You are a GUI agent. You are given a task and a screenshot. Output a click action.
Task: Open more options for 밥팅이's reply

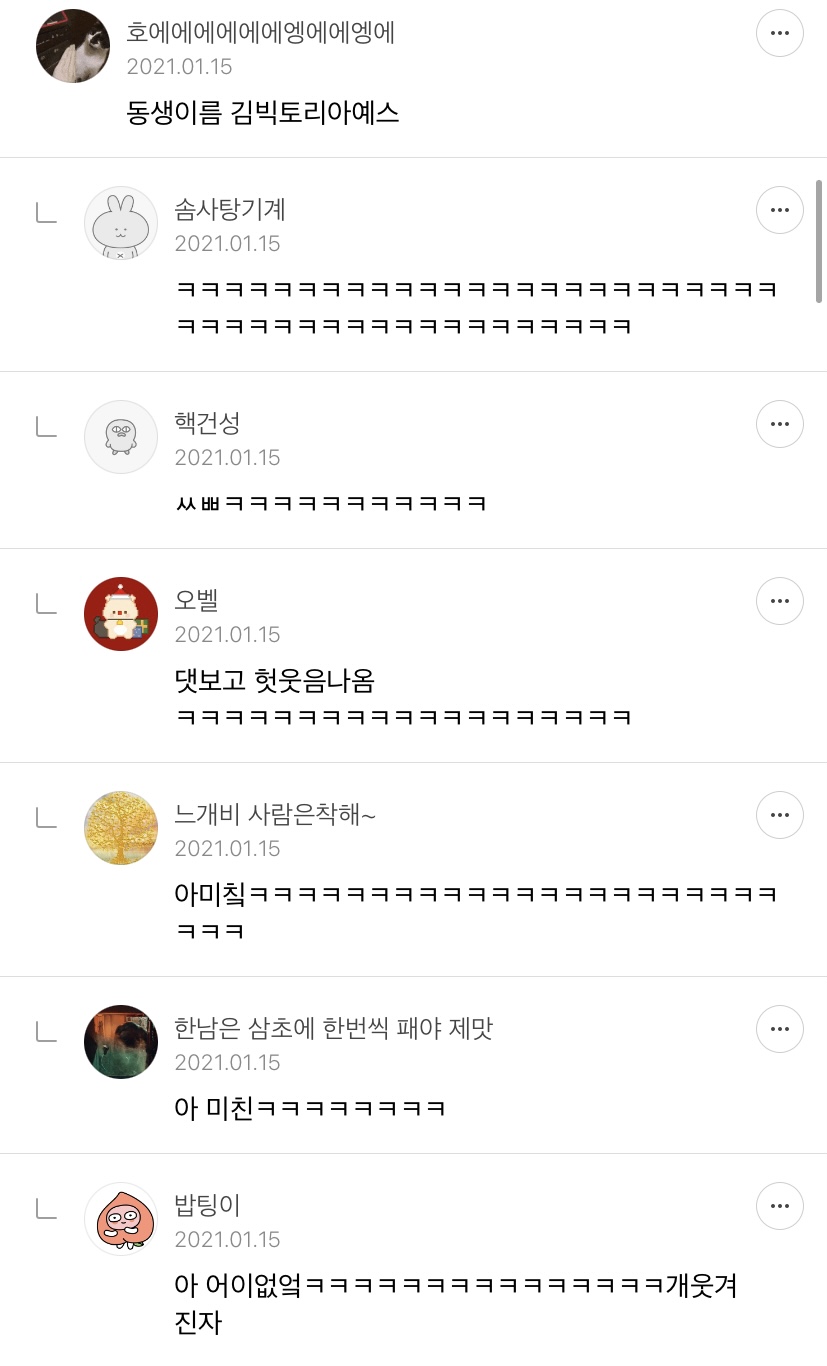pyautogui.click(x=779, y=1207)
